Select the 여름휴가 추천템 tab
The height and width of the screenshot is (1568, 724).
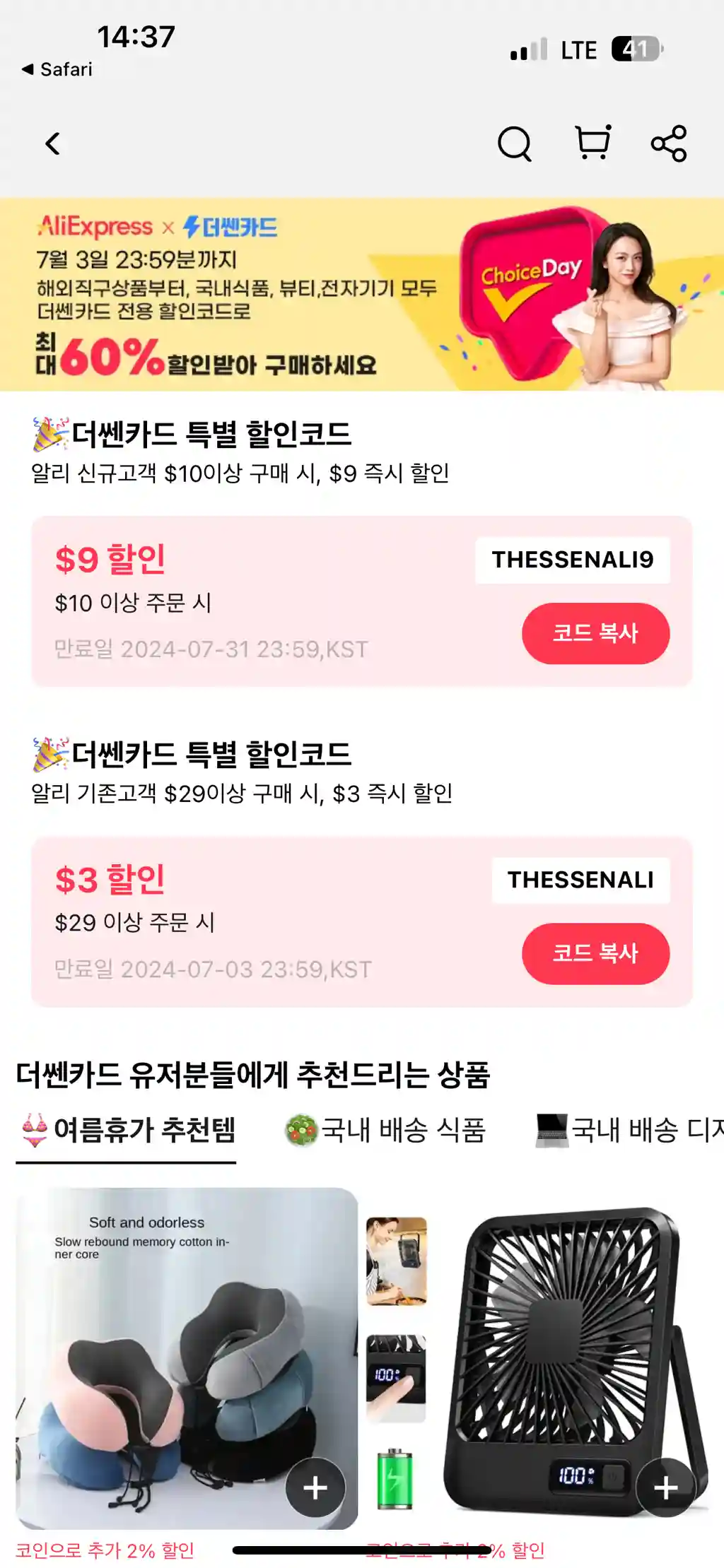pos(127,1130)
